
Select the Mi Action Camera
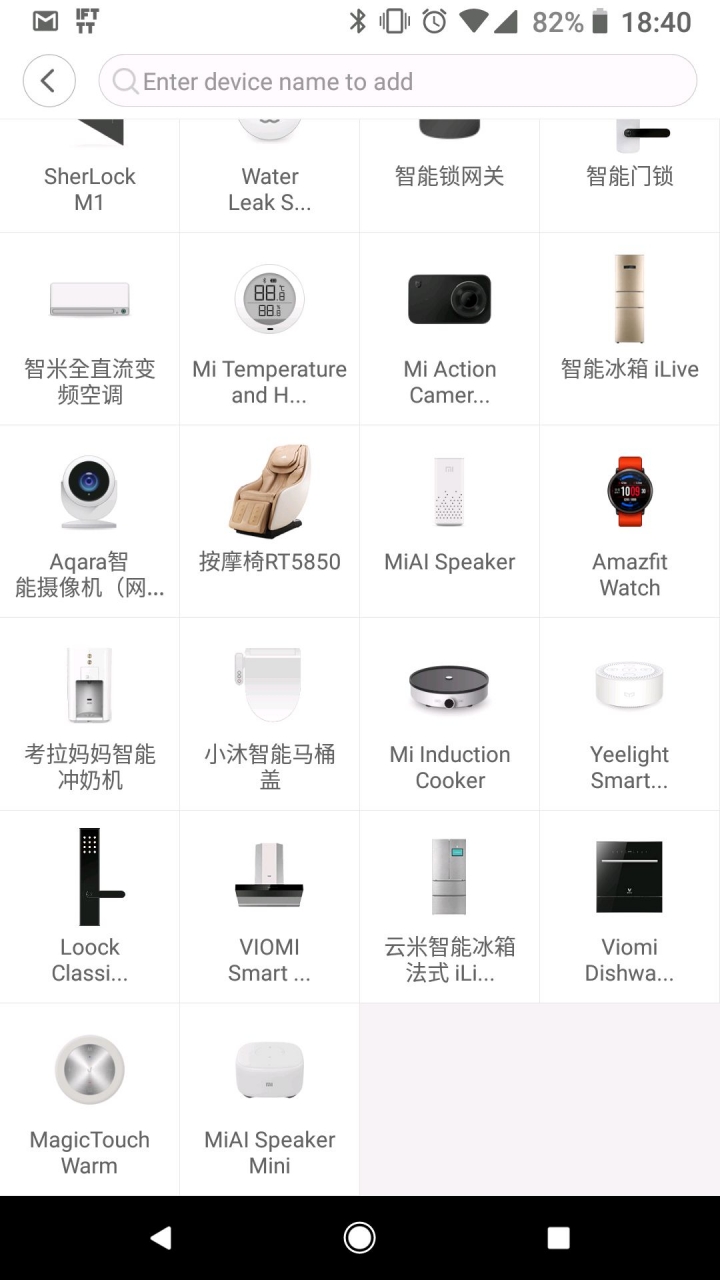[x=450, y=328]
